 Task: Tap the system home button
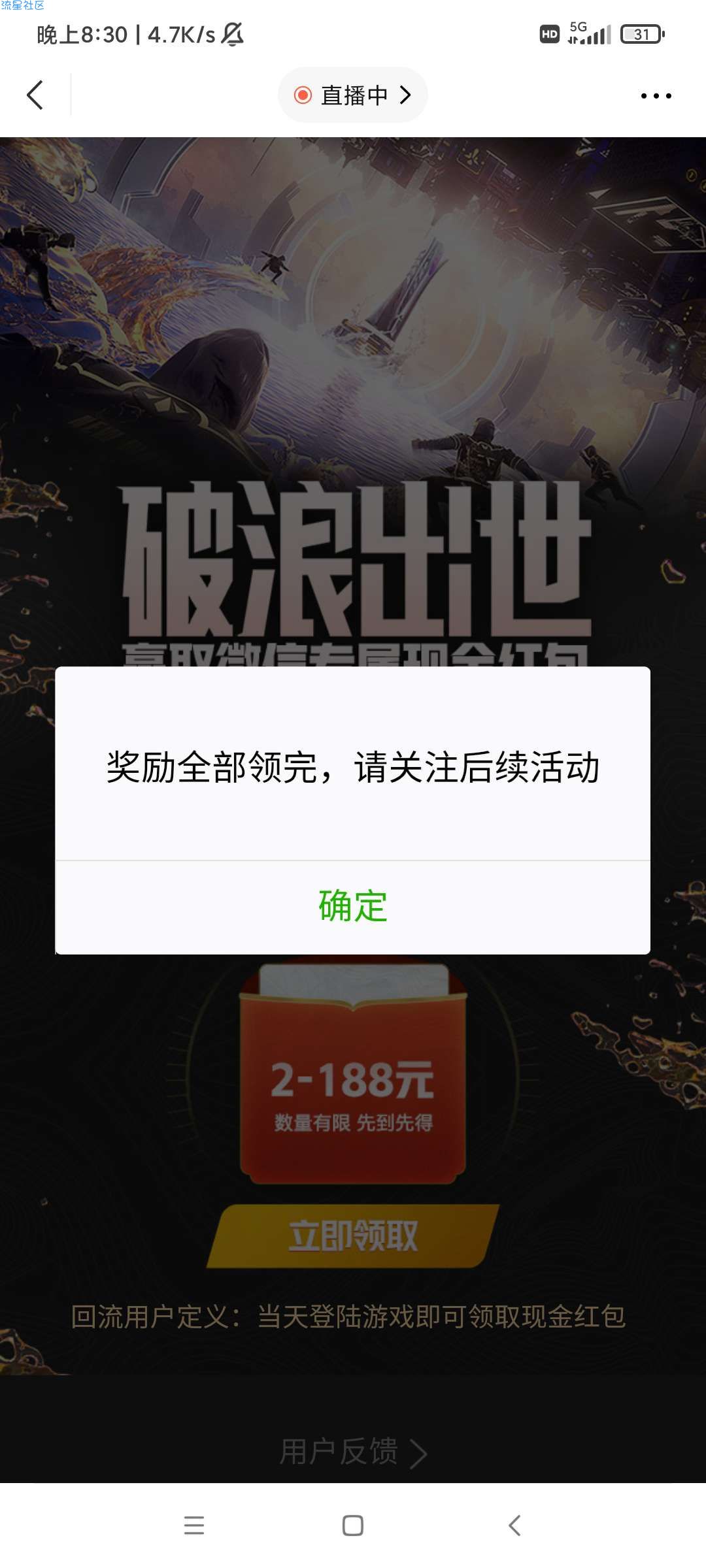(353, 1526)
